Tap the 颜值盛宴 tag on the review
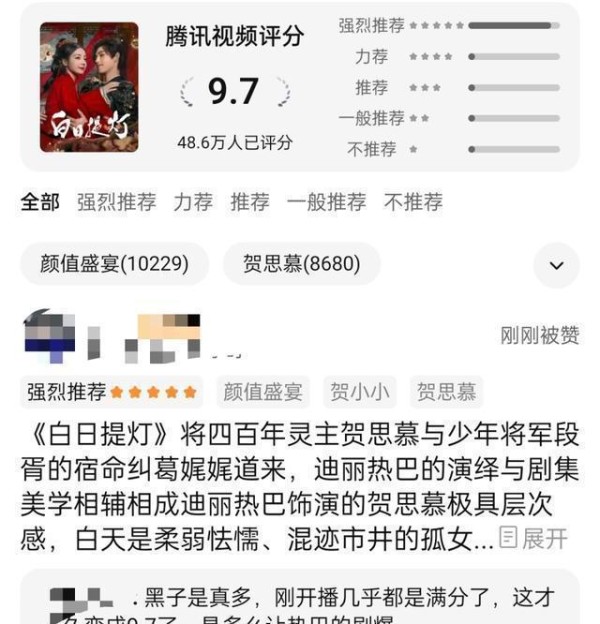The width and height of the screenshot is (600, 624). [x=262, y=392]
